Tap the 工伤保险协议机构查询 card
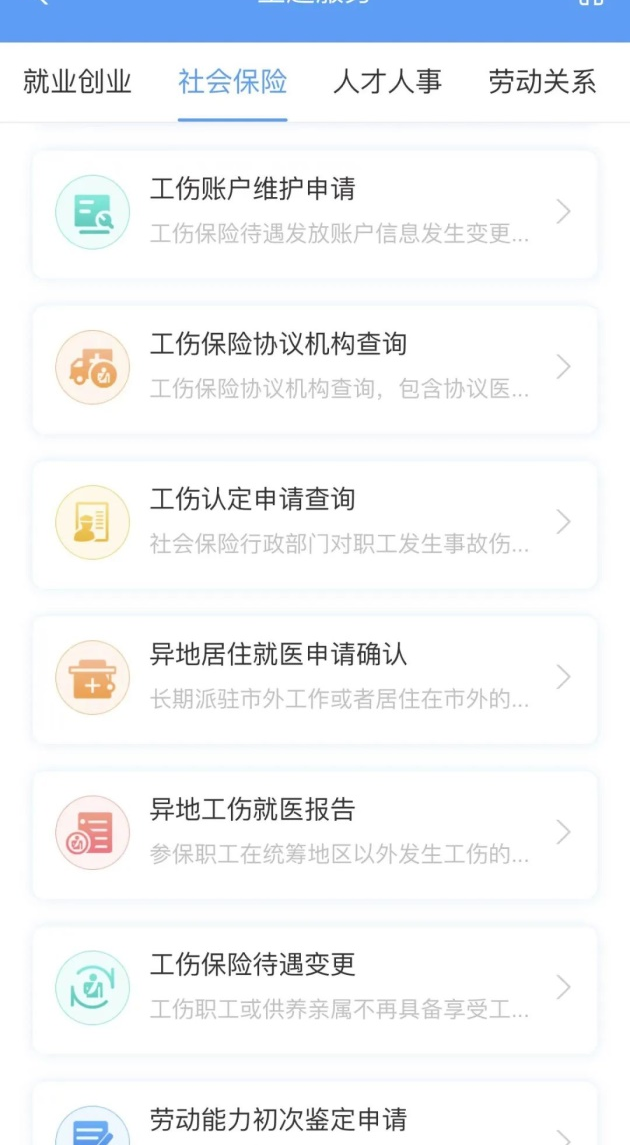 [315, 368]
